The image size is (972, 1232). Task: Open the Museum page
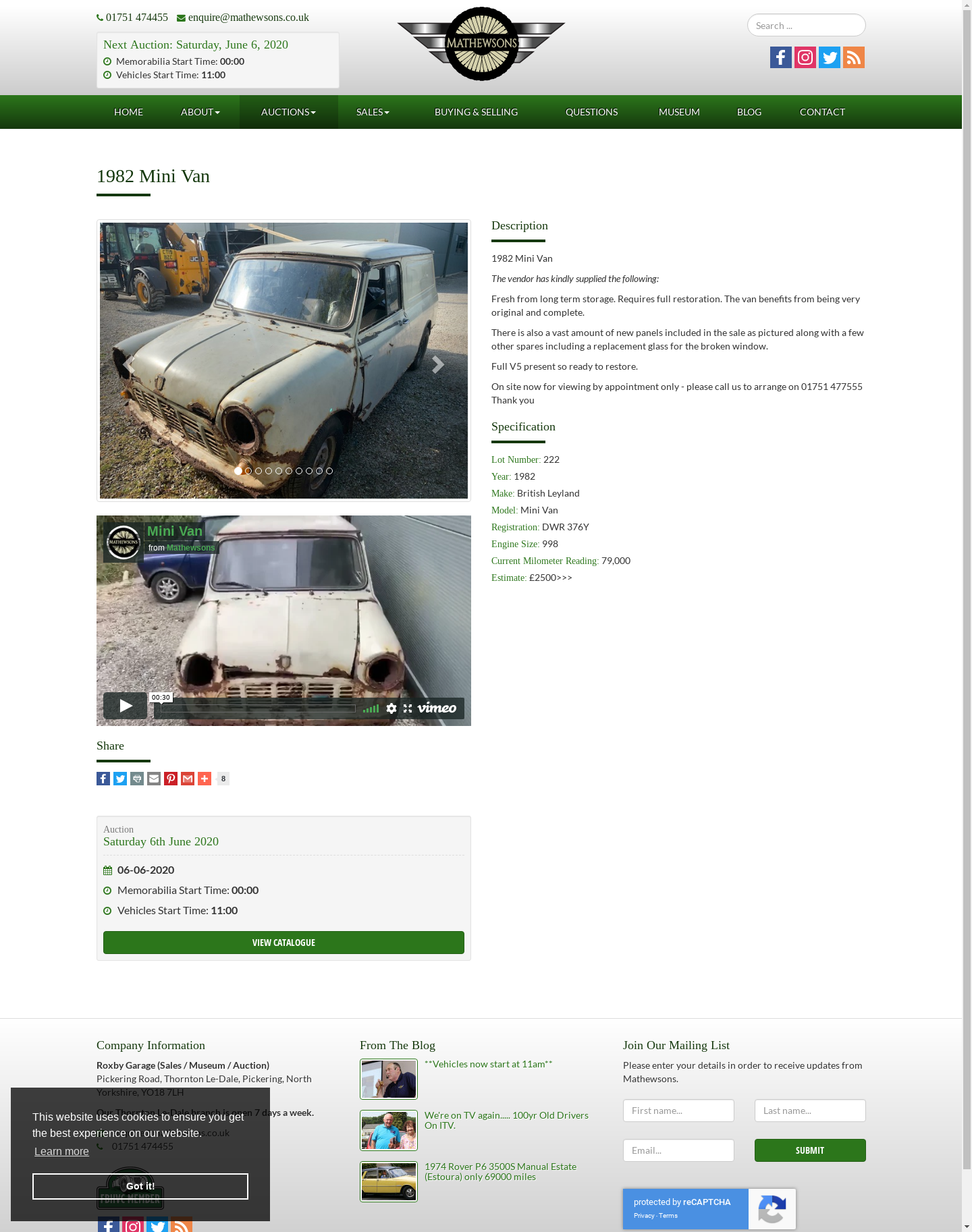pyautogui.click(x=679, y=112)
